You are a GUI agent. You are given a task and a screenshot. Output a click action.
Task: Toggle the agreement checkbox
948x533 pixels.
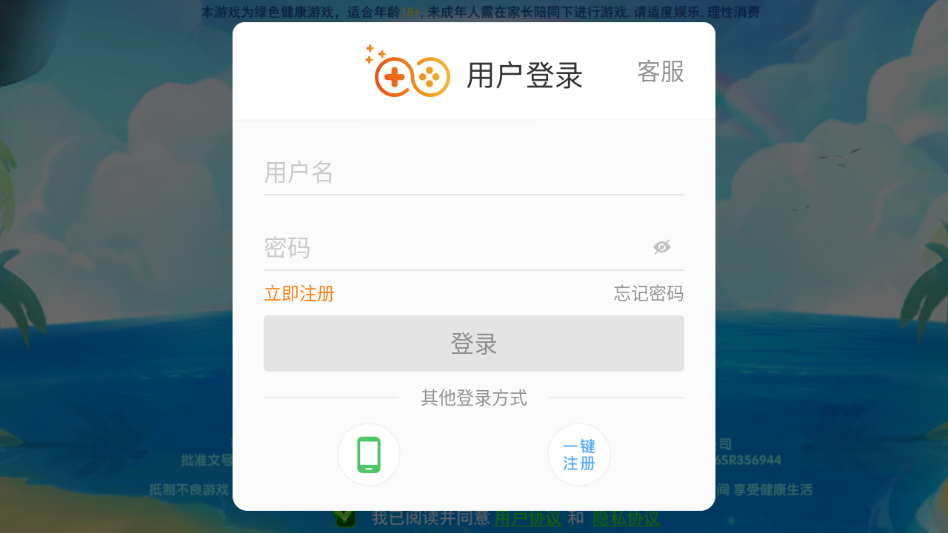coord(344,518)
